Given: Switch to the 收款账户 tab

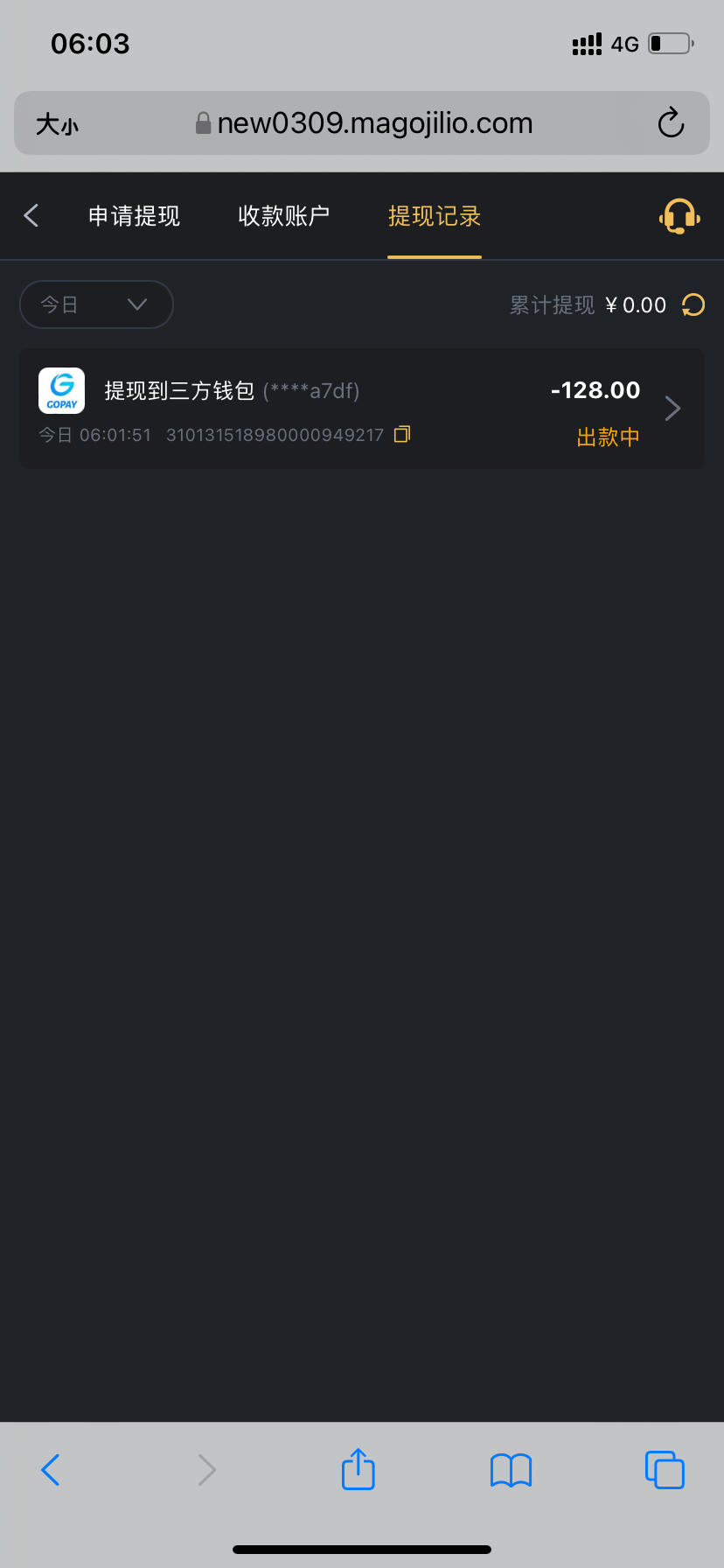Looking at the screenshot, I should coord(283,216).
